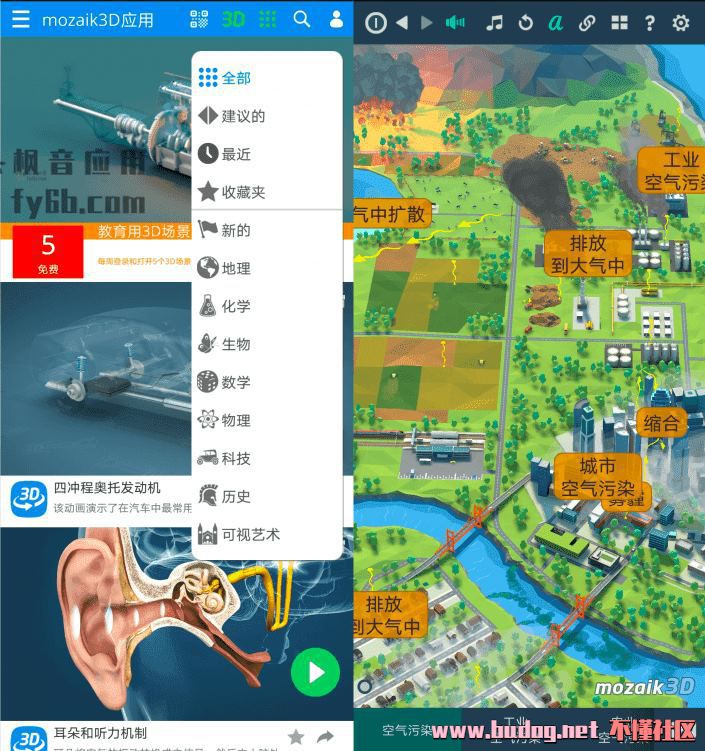Reset the 3D scene view
Viewport: 705px width, 751px height.
pos(526,22)
